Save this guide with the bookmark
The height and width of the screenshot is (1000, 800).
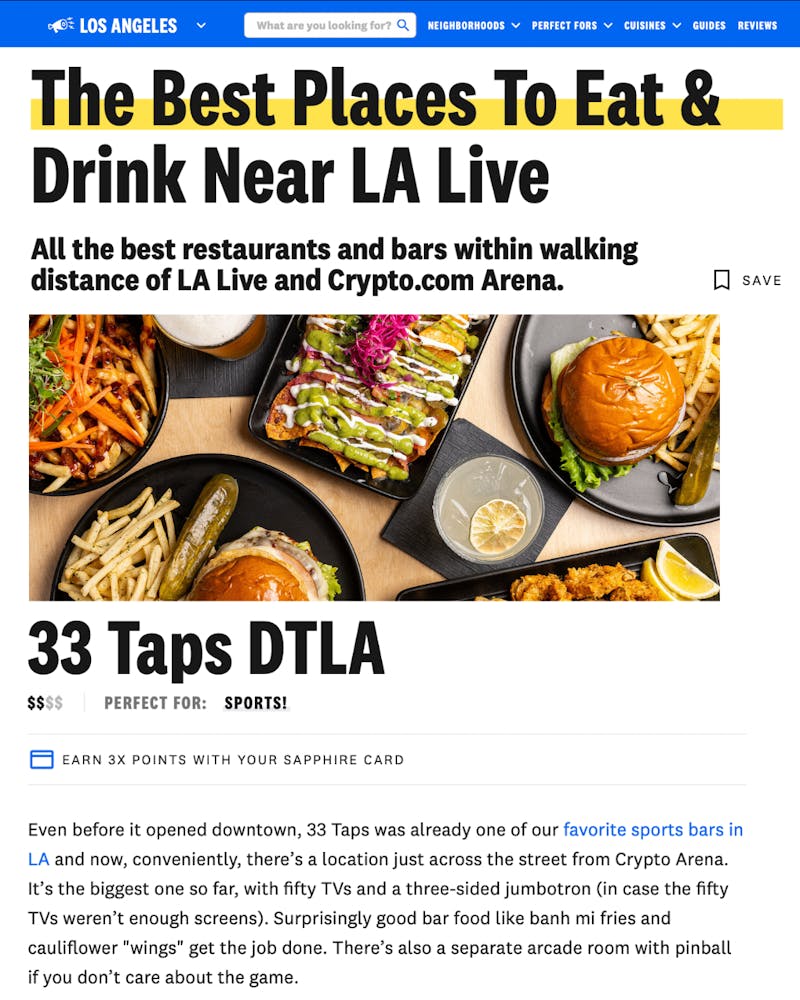tap(747, 280)
